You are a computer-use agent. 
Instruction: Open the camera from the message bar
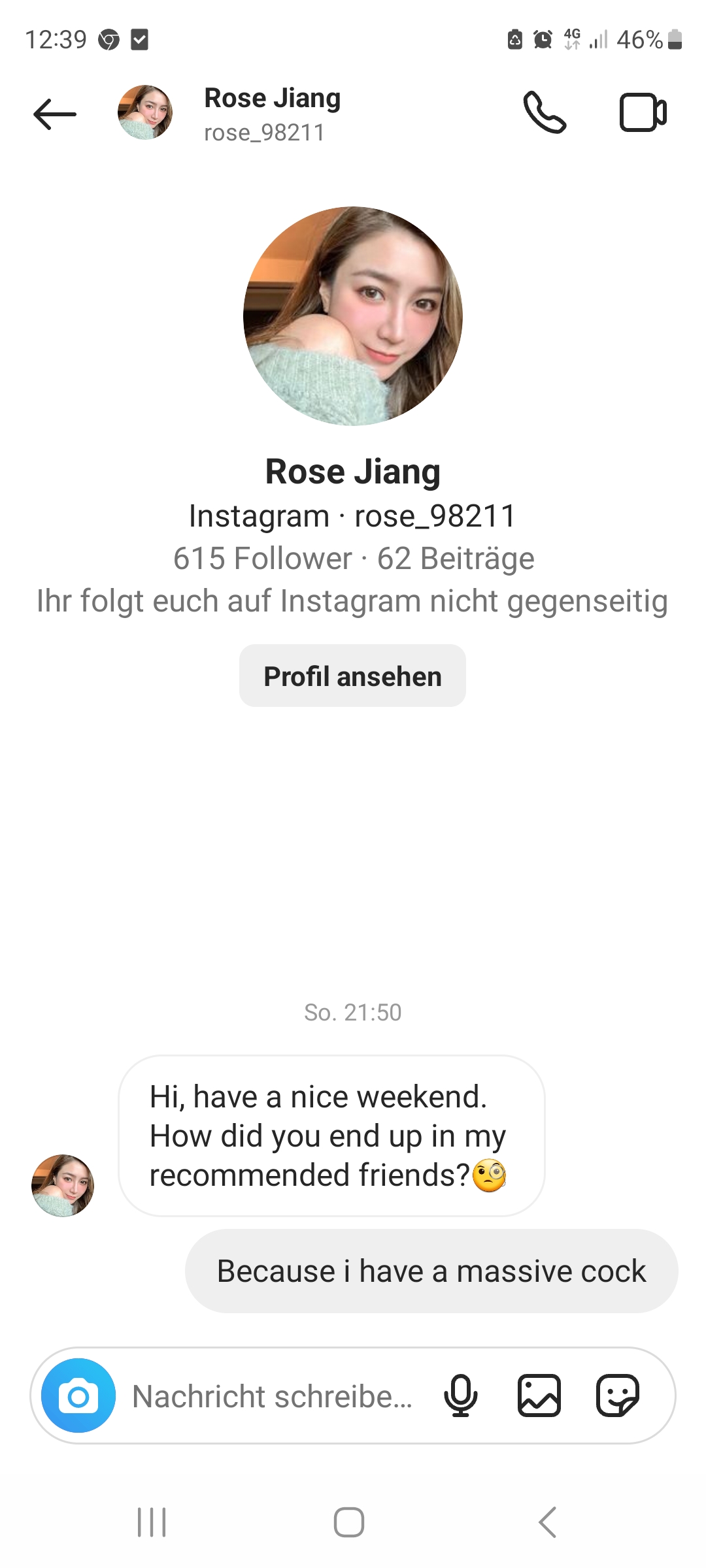pyautogui.click(x=78, y=1396)
